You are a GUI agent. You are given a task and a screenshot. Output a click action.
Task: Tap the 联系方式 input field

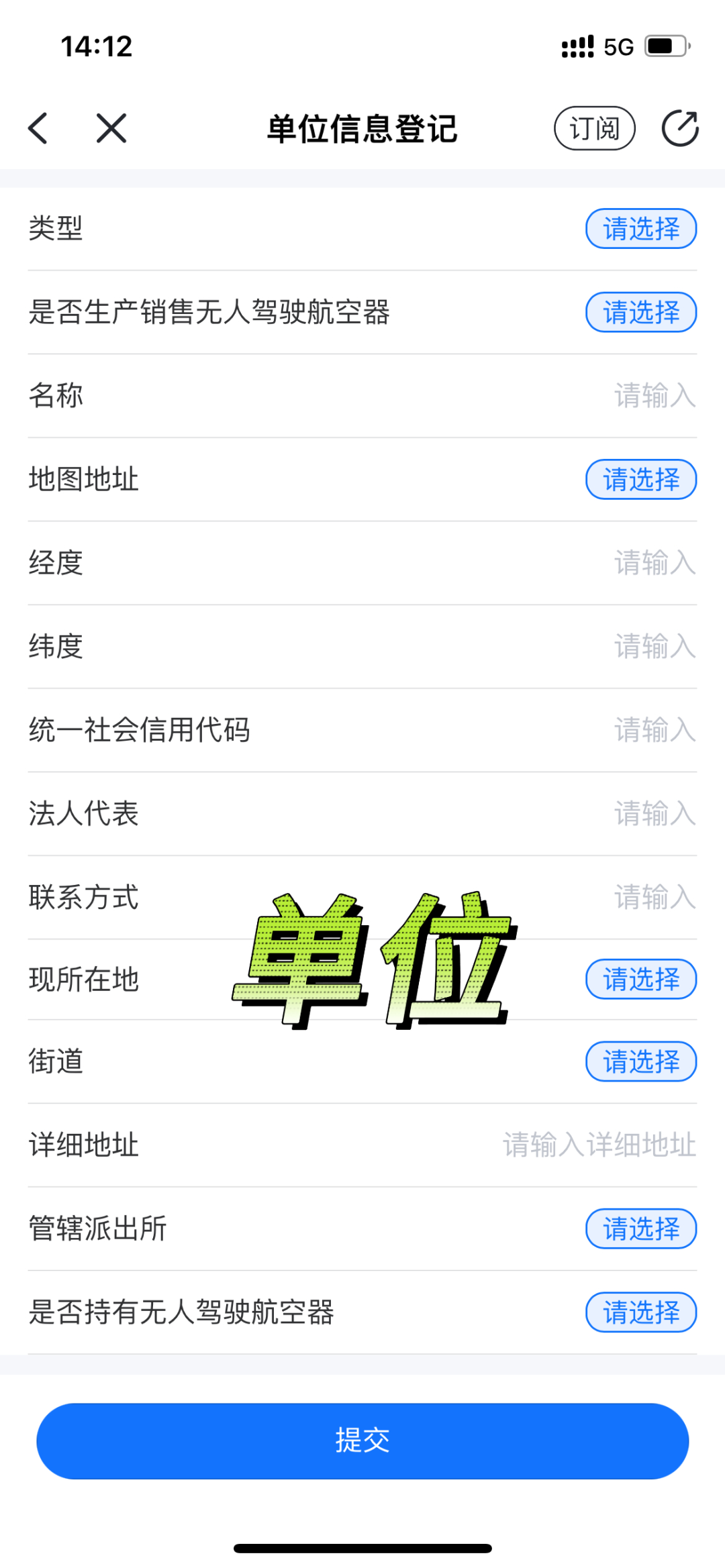[x=654, y=897]
